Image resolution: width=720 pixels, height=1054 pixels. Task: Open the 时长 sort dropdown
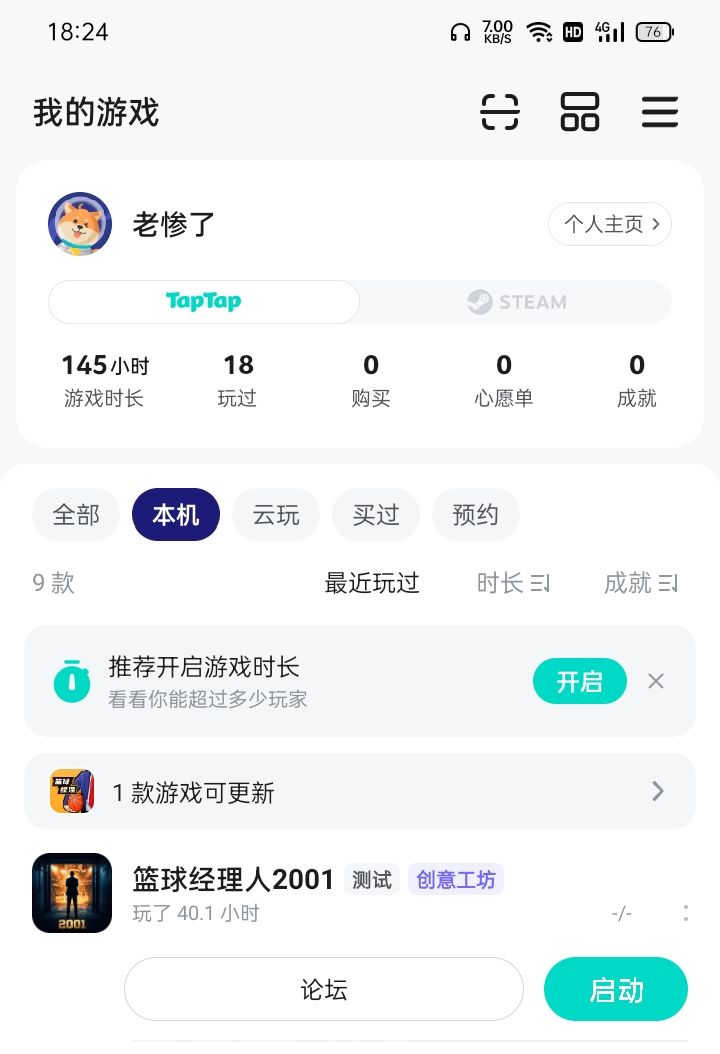pos(513,583)
